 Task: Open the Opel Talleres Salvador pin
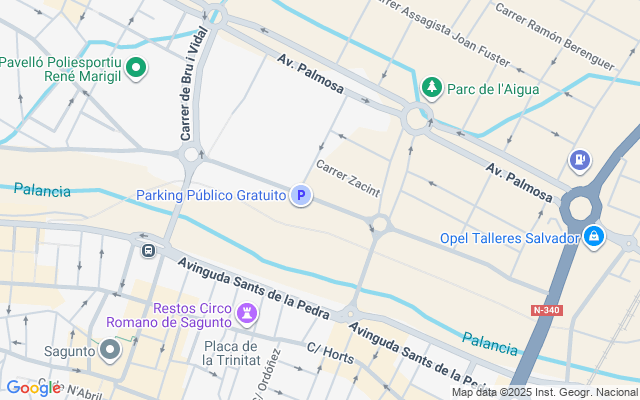595,237
